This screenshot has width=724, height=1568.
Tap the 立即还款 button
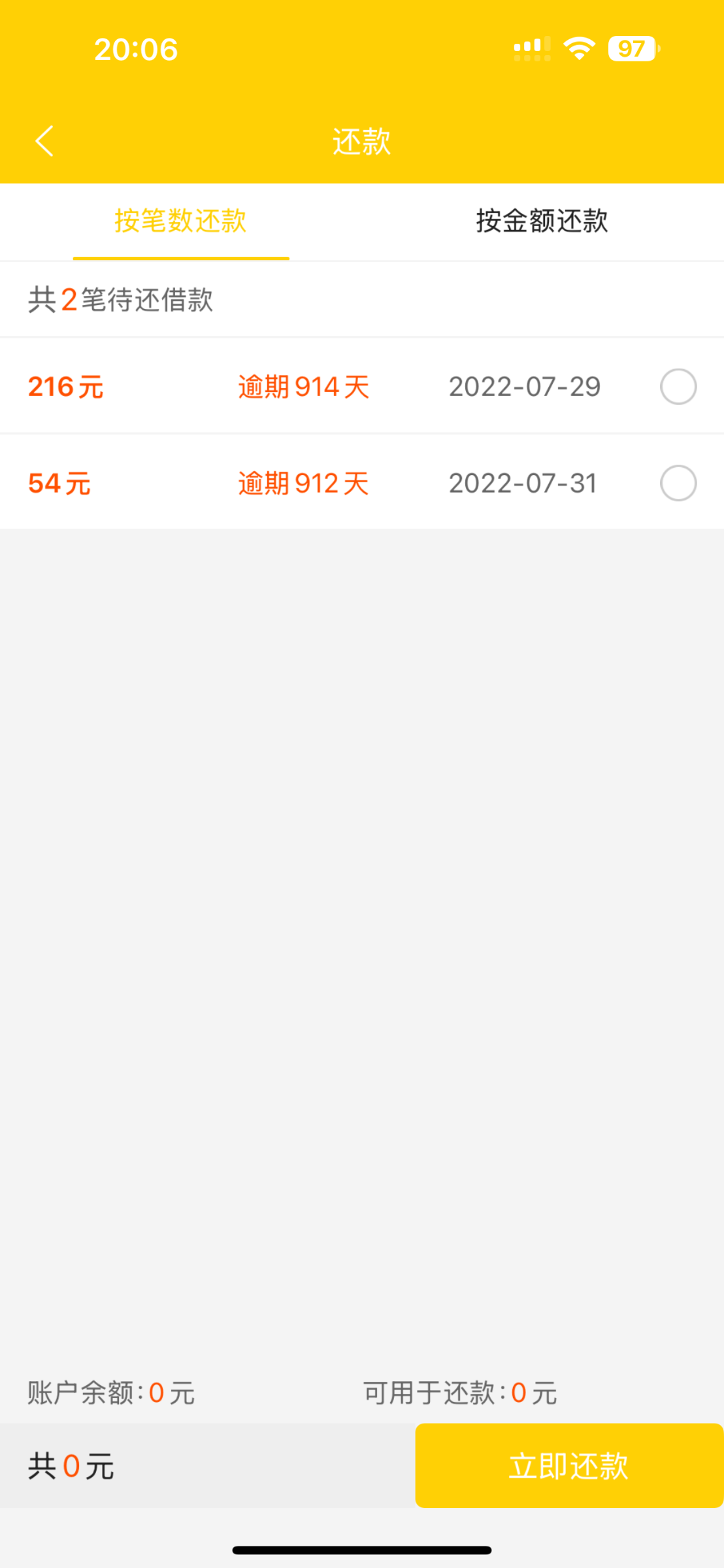[568, 1465]
